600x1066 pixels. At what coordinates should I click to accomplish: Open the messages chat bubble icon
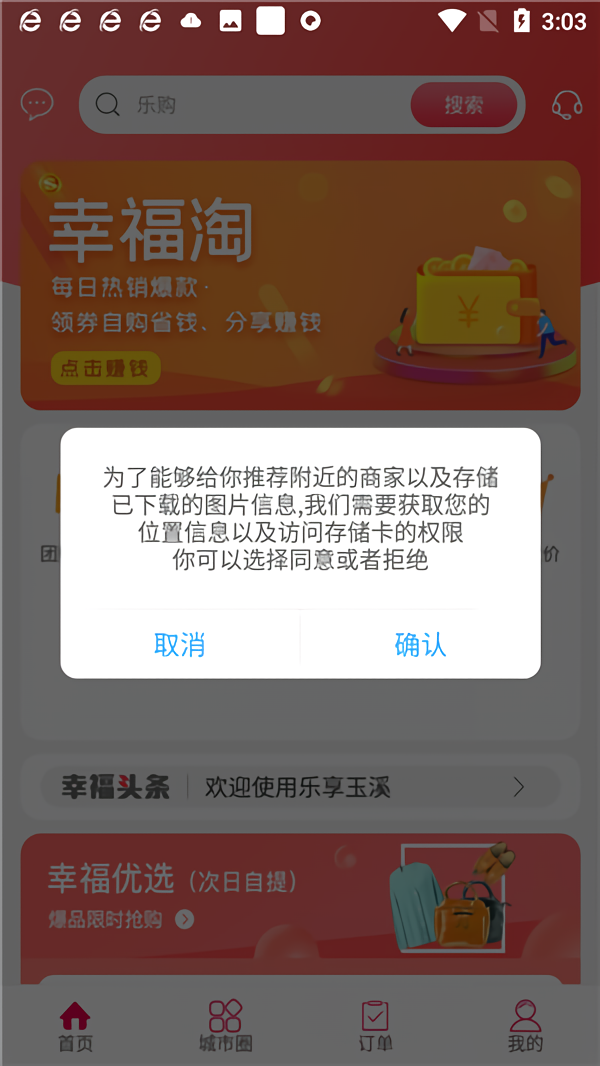pos(37,104)
